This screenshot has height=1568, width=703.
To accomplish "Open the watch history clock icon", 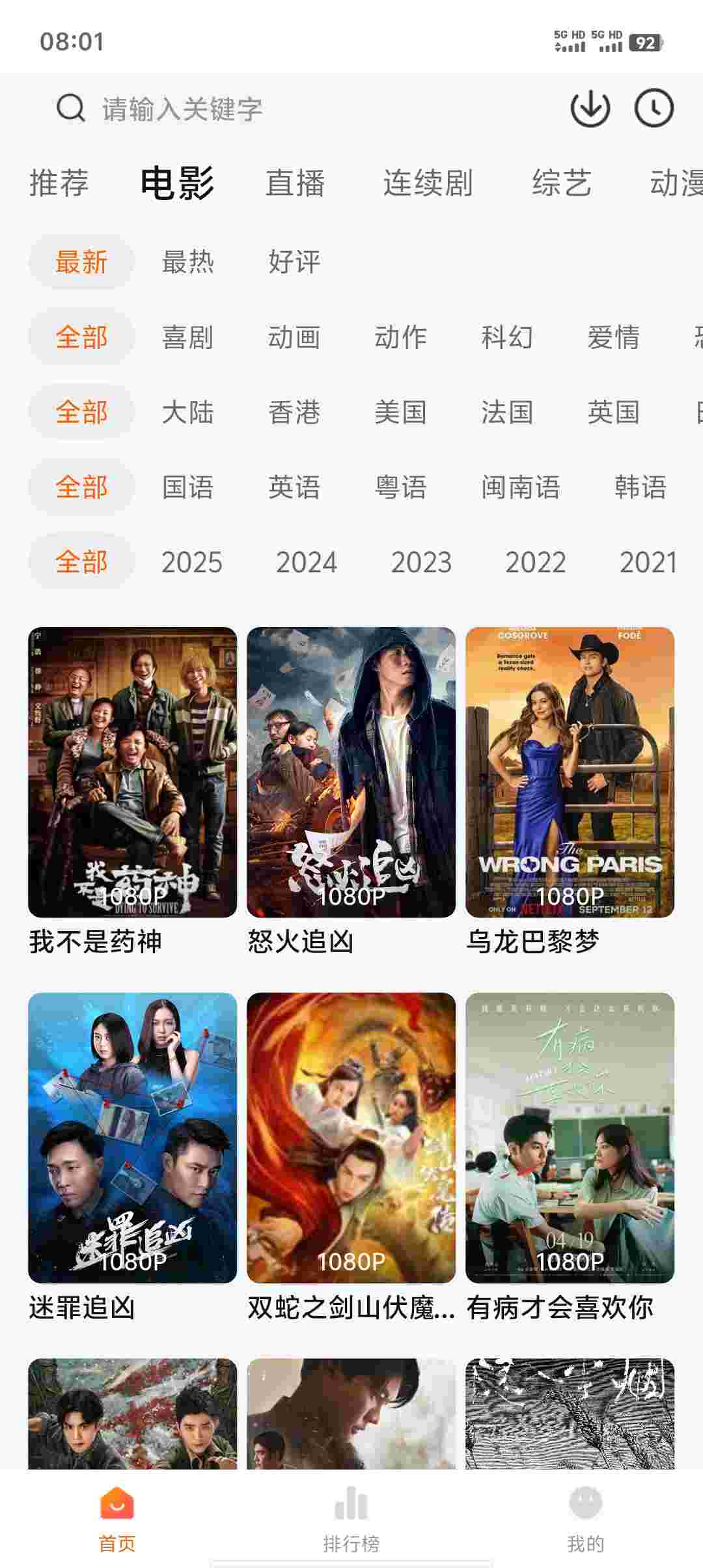I will click(655, 109).
